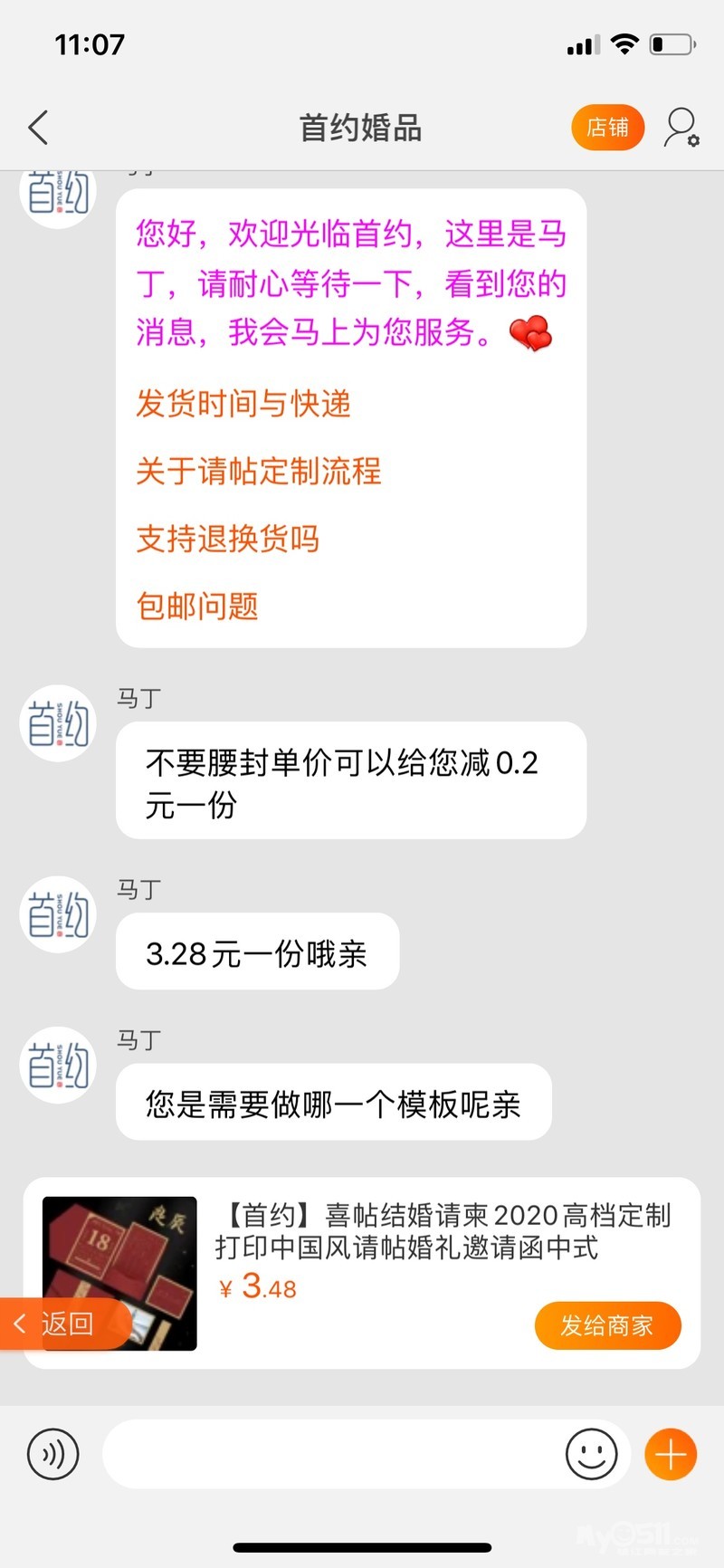Ask about 包邮问题
Image resolution: width=724 pixels, height=1568 pixels.
[197, 606]
